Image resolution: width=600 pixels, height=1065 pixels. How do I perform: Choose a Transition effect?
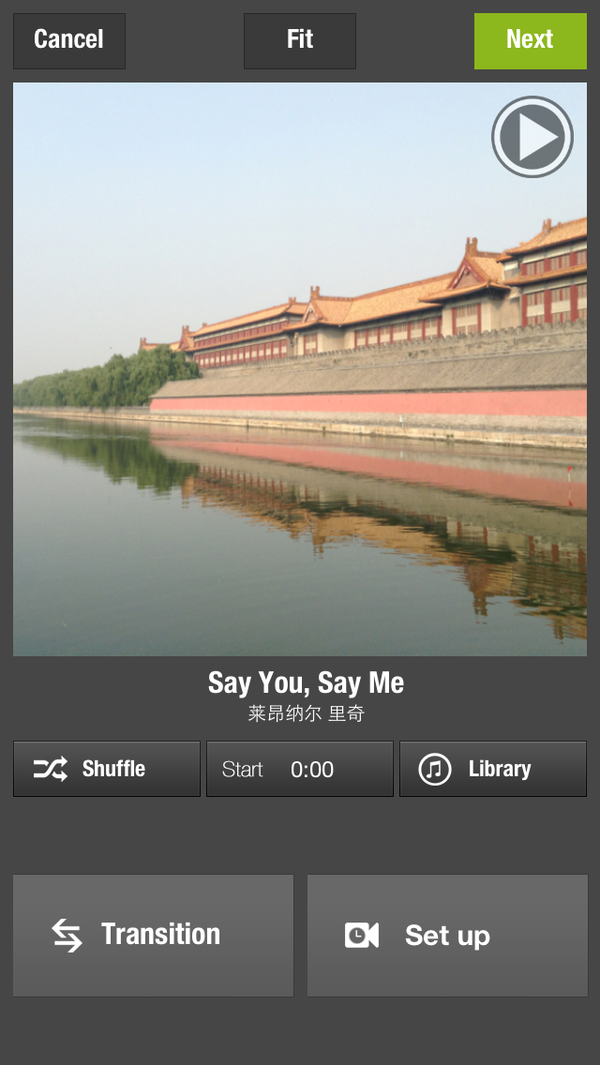pos(153,935)
